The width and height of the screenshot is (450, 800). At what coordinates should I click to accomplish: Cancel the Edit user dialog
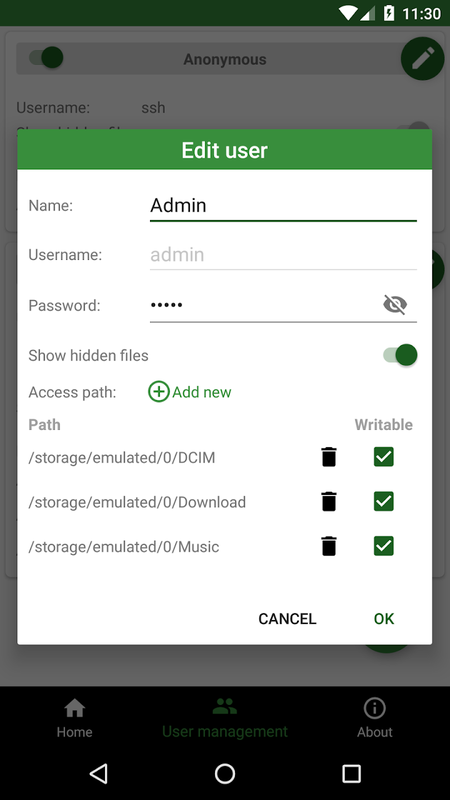(x=287, y=619)
